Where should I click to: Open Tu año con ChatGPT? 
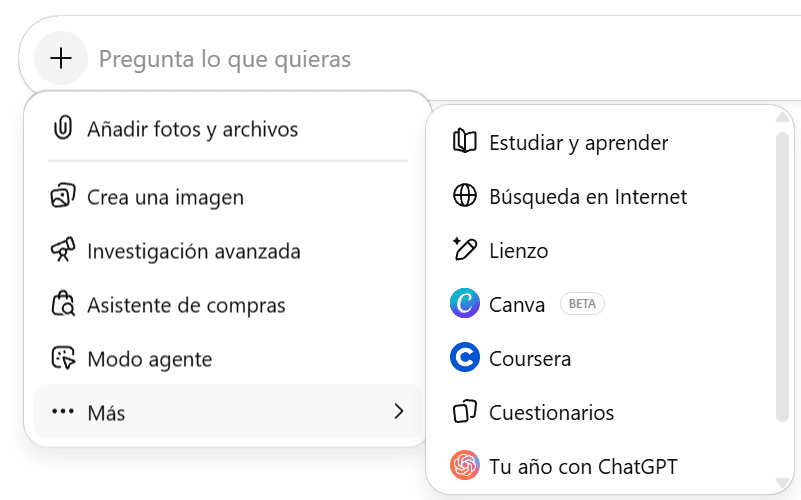point(605,466)
